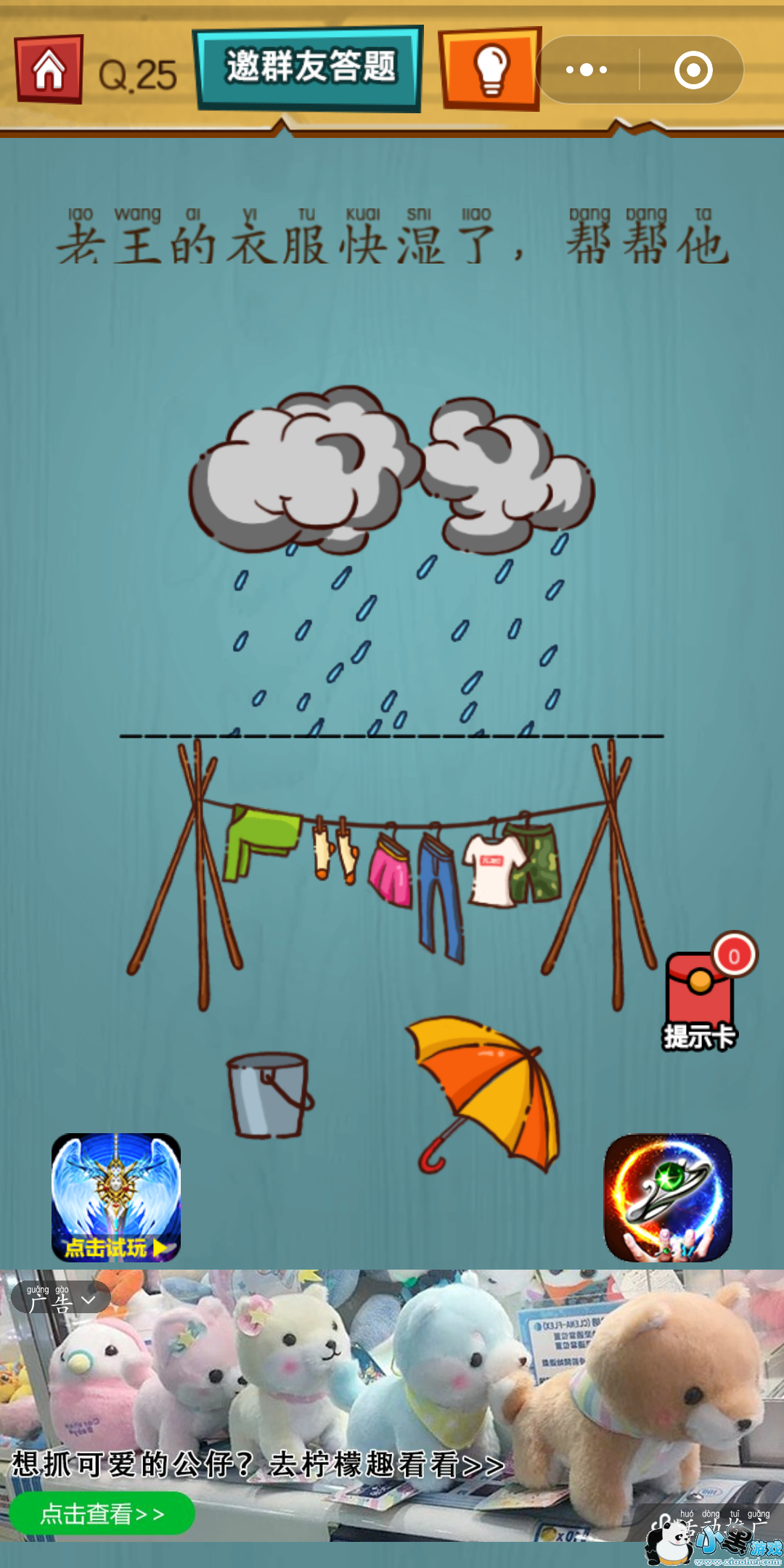
Task: Expand the 广告 ad options dropdown
Action: click(61, 1298)
